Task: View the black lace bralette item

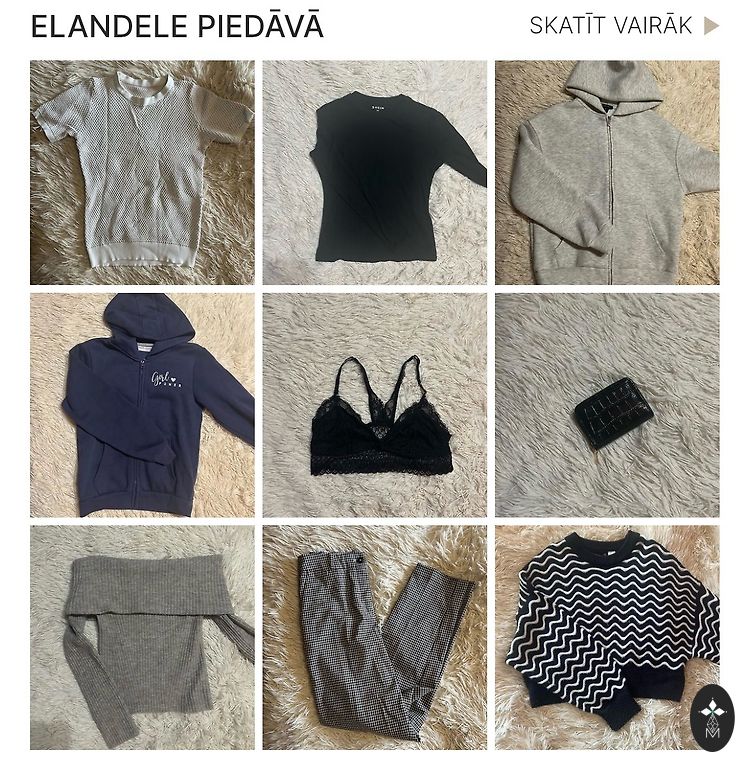Action: point(374,404)
